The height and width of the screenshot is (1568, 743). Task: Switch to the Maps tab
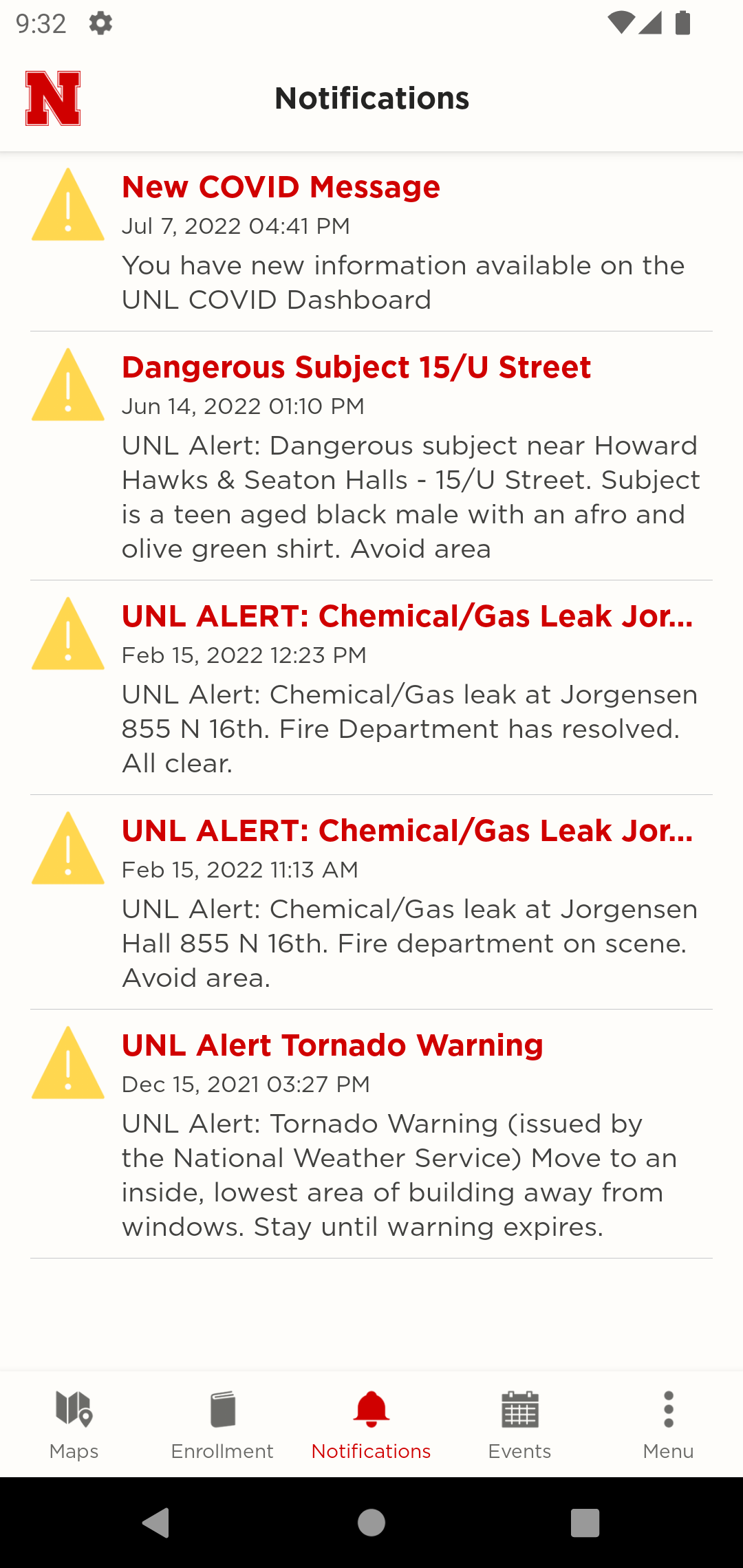click(x=74, y=1425)
